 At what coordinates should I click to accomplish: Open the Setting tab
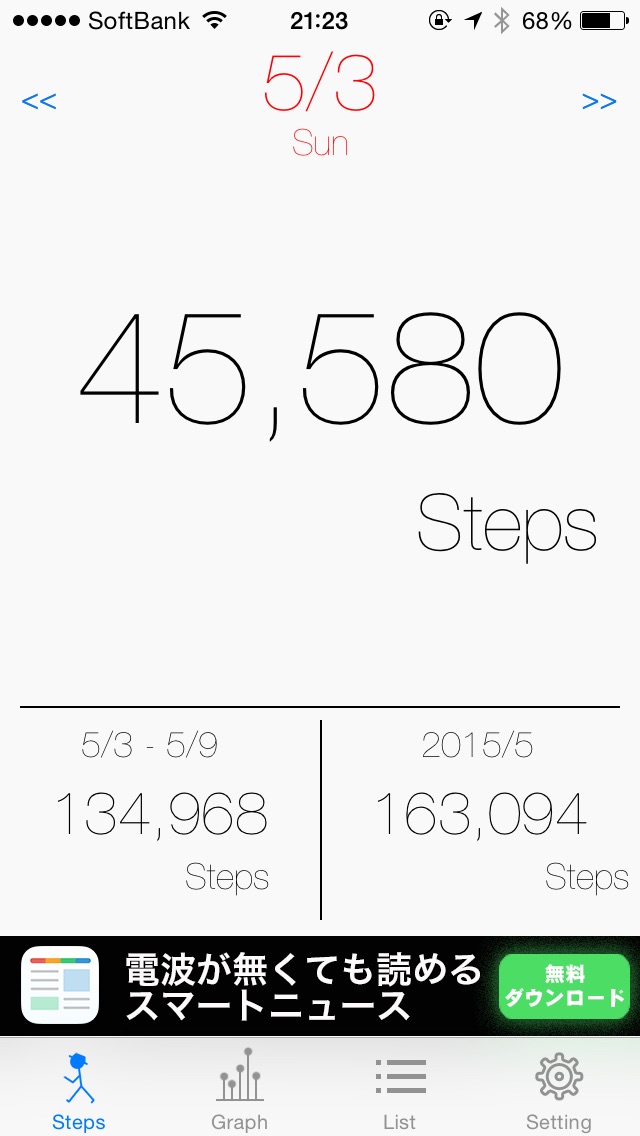point(559,1088)
